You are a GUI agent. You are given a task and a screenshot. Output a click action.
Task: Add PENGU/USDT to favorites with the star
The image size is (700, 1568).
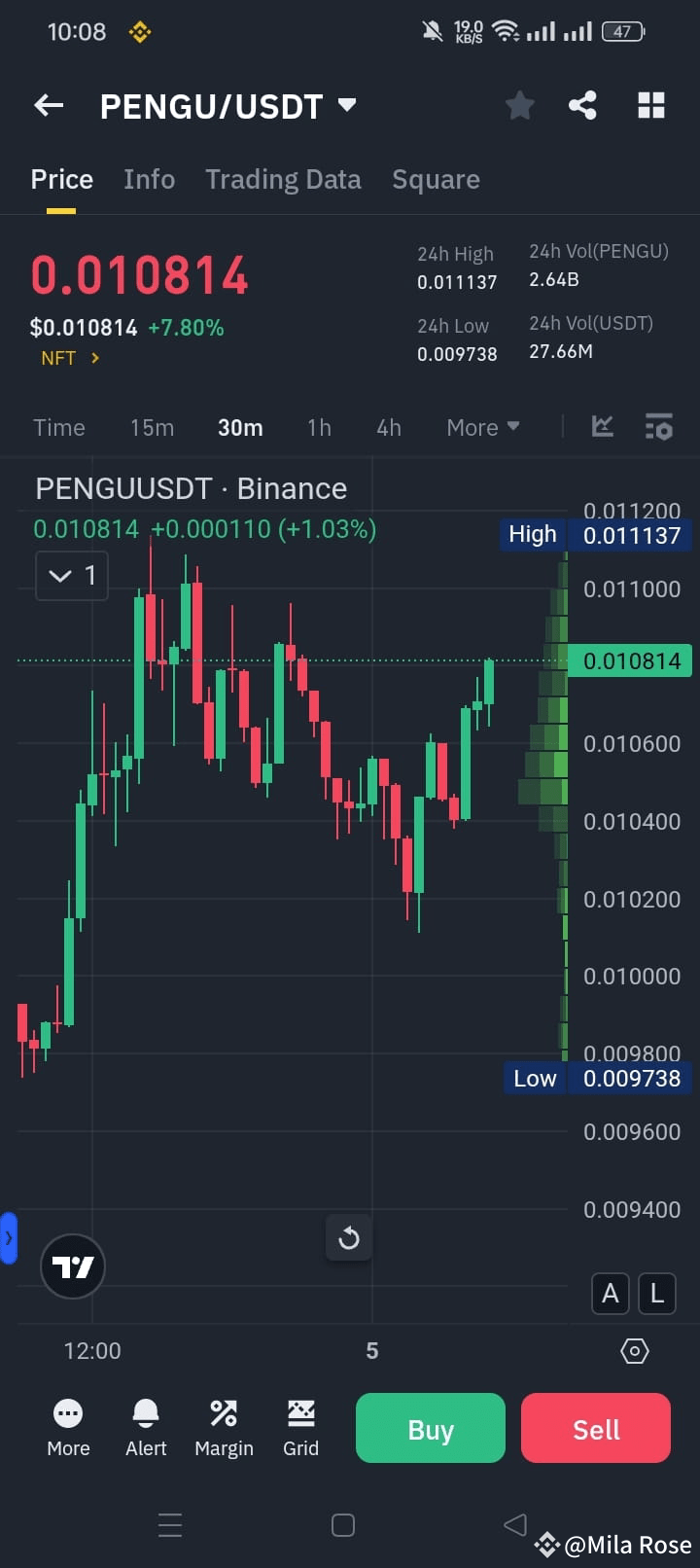click(519, 105)
